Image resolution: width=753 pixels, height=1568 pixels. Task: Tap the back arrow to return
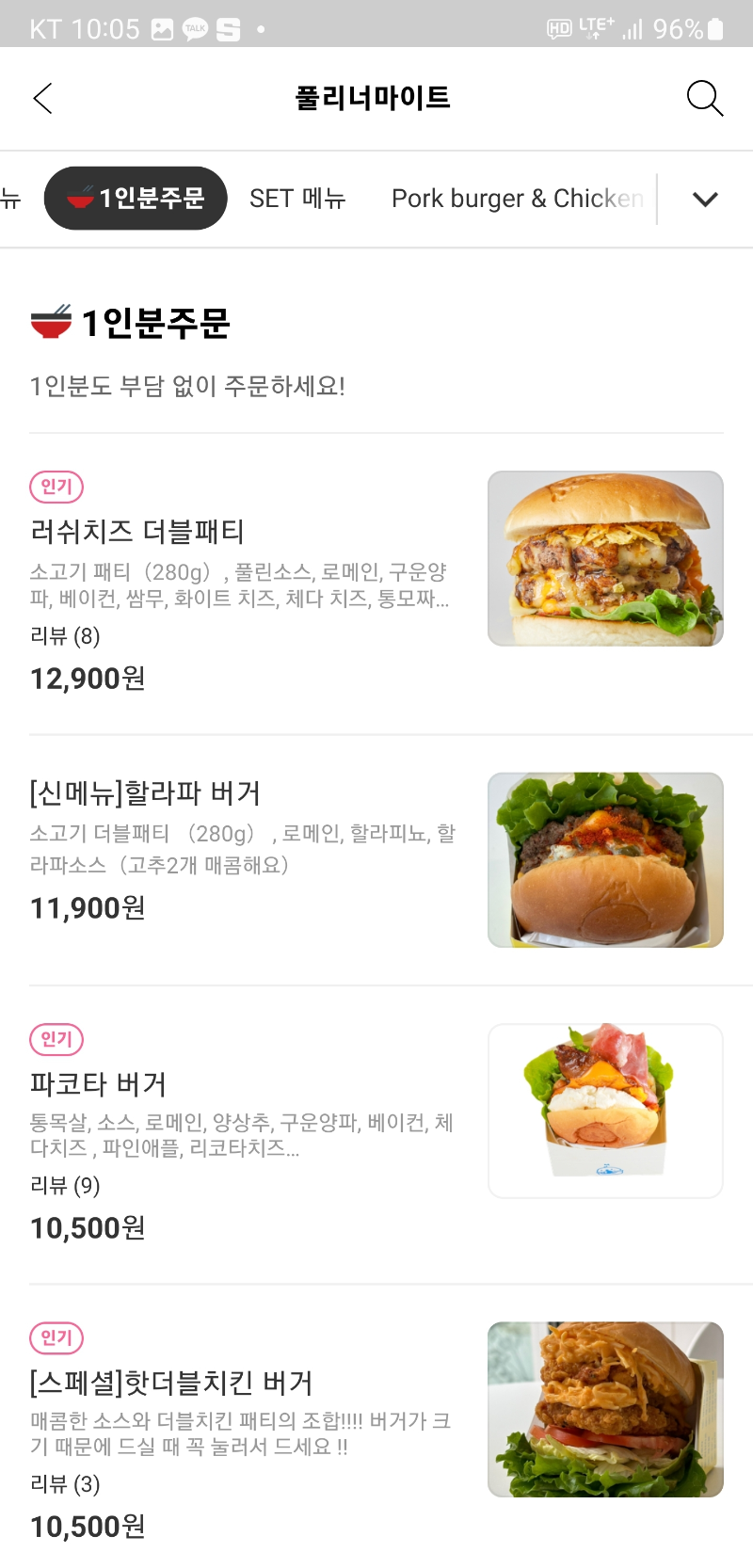(41, 98)
